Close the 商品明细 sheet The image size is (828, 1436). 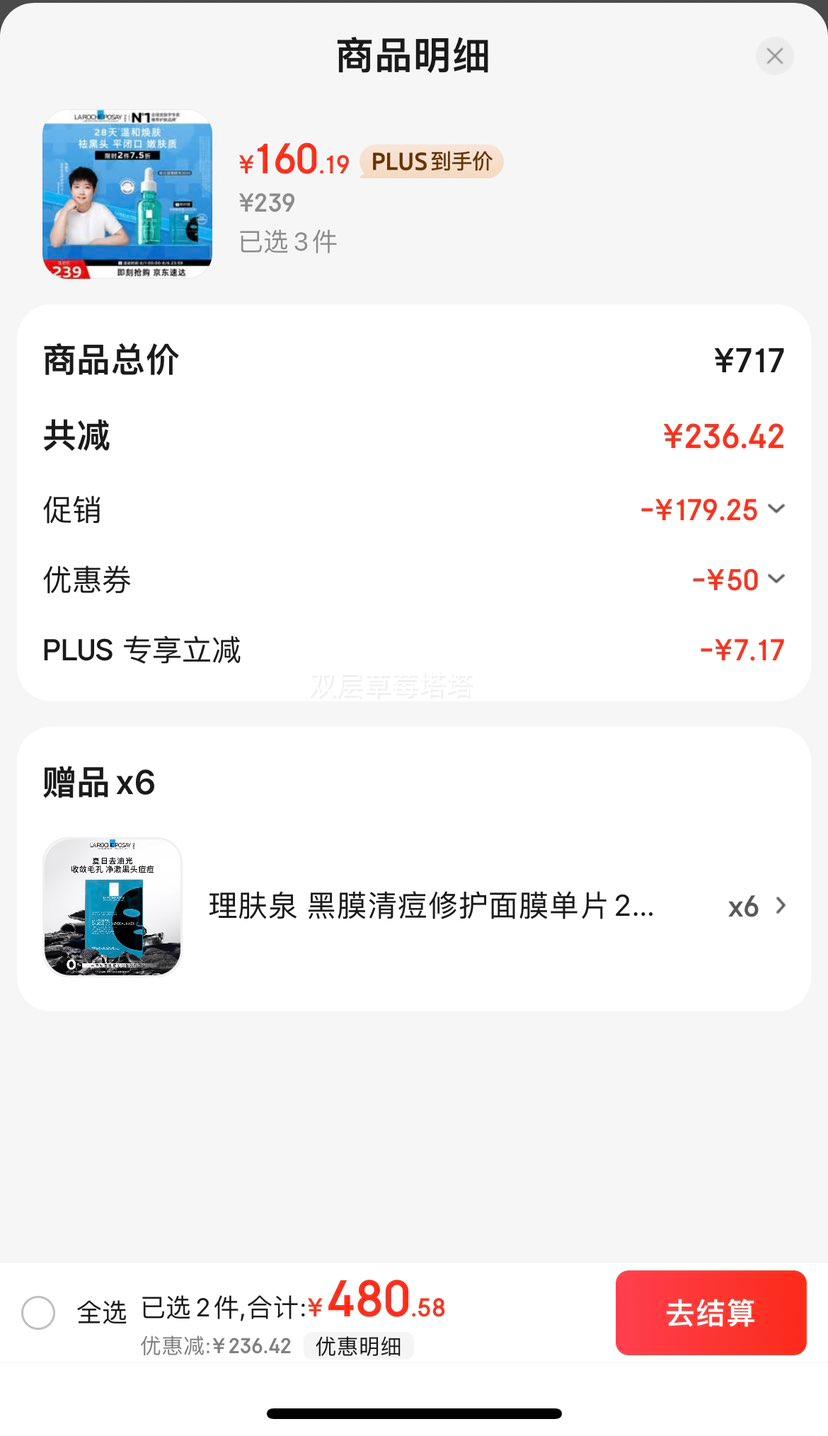(x=774, y=56)
